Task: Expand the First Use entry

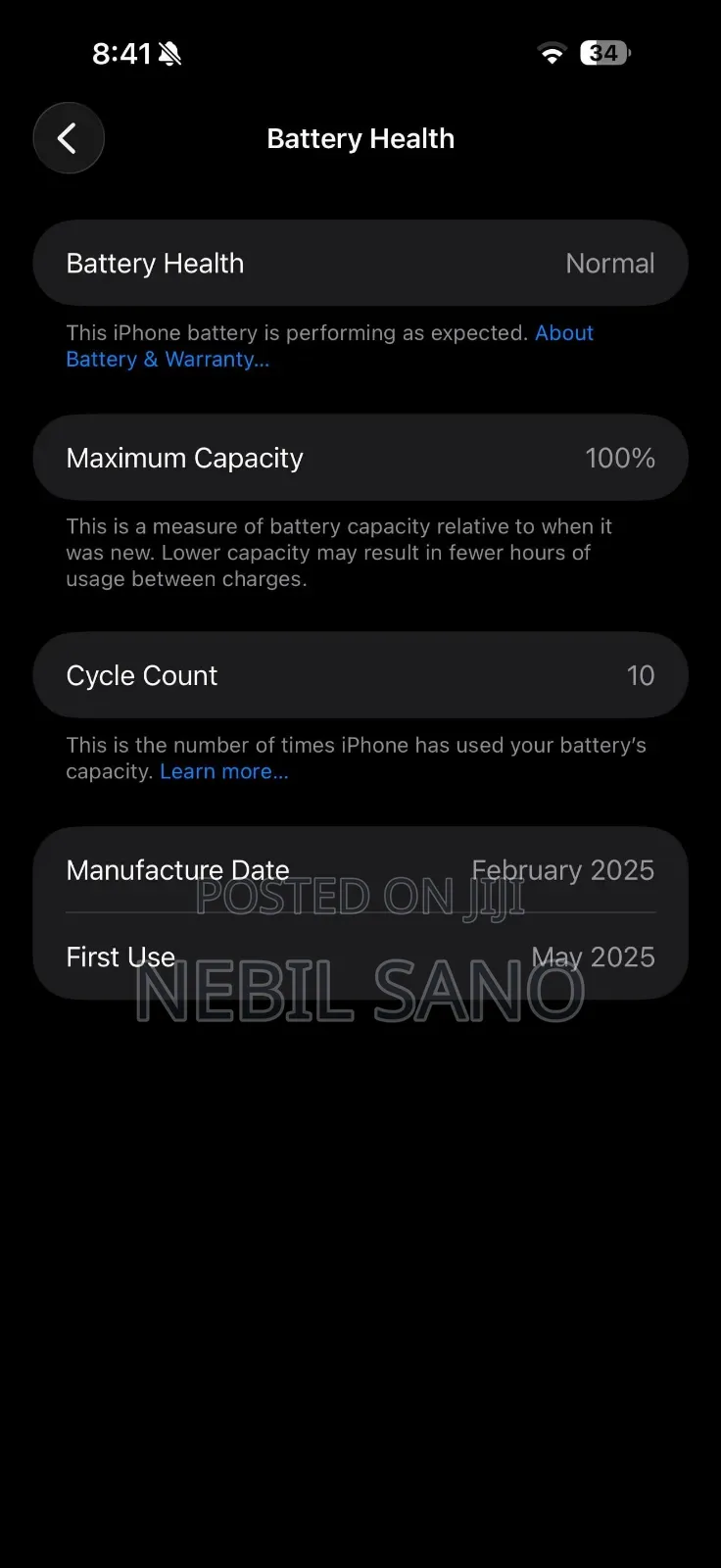Action: (x=360, y=957)
